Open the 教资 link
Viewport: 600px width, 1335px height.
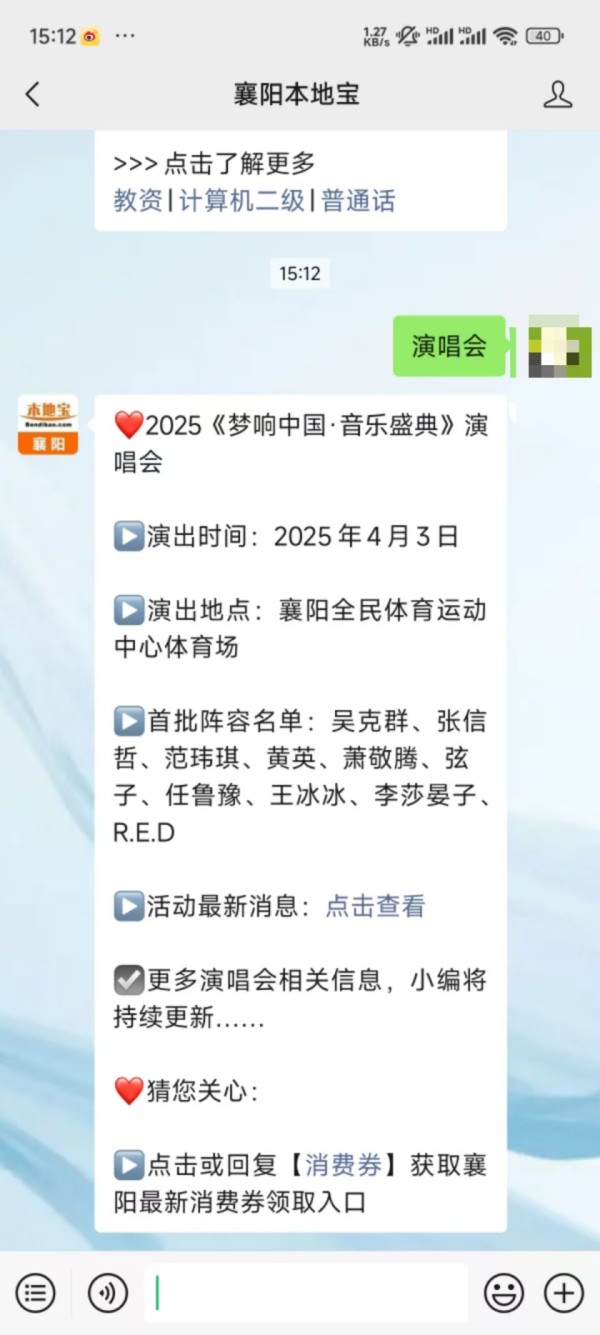(x=138, y=200)
